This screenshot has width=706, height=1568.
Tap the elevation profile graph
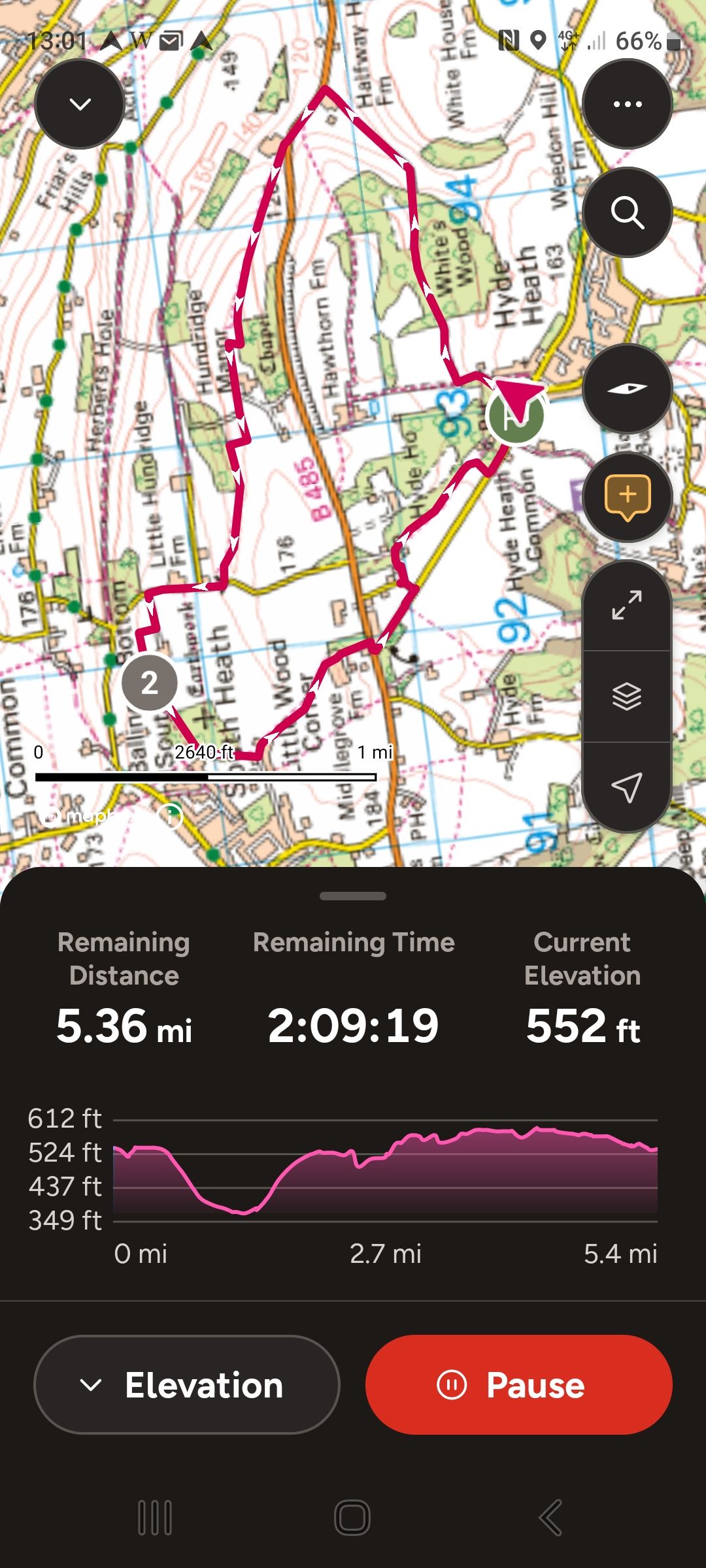point(386,1176)
